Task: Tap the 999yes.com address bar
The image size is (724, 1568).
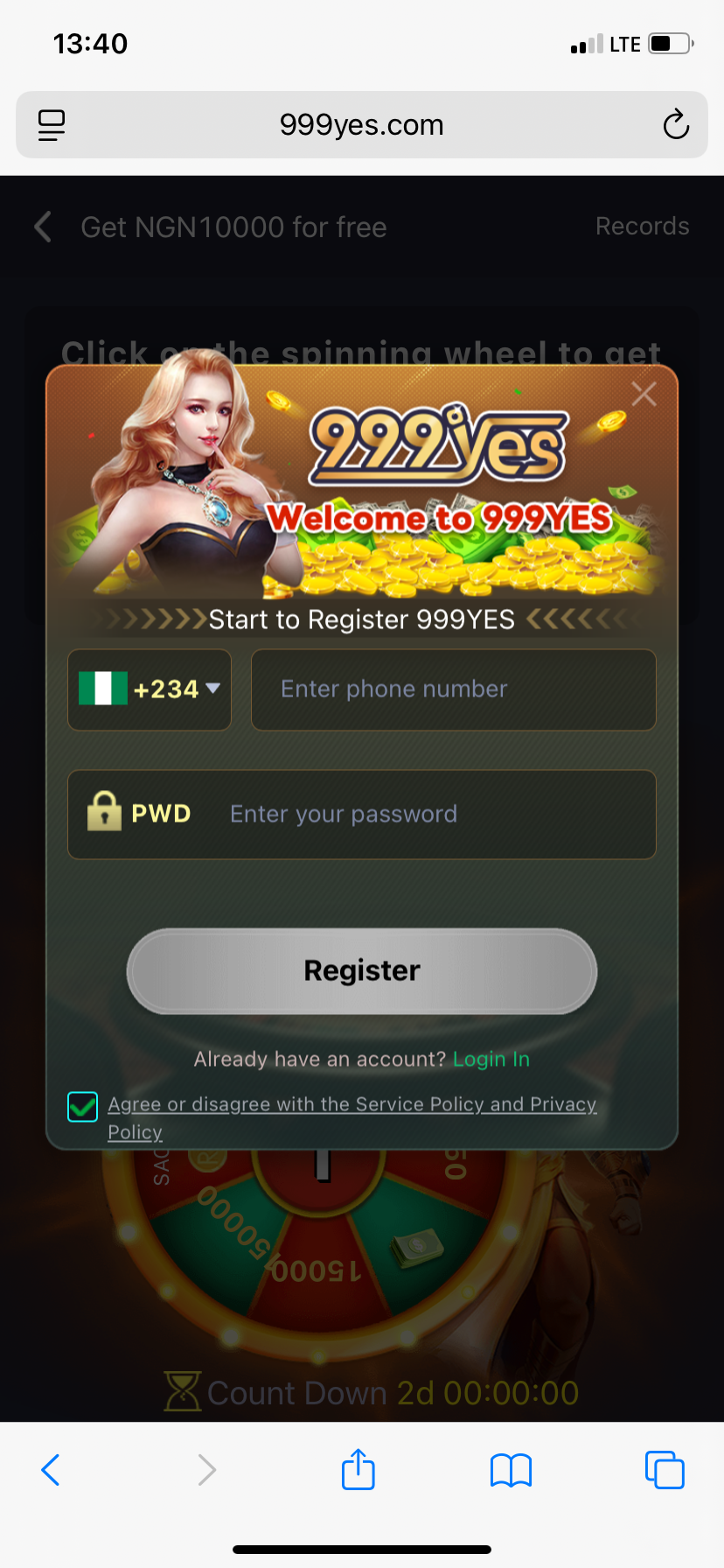Action: 362,125
